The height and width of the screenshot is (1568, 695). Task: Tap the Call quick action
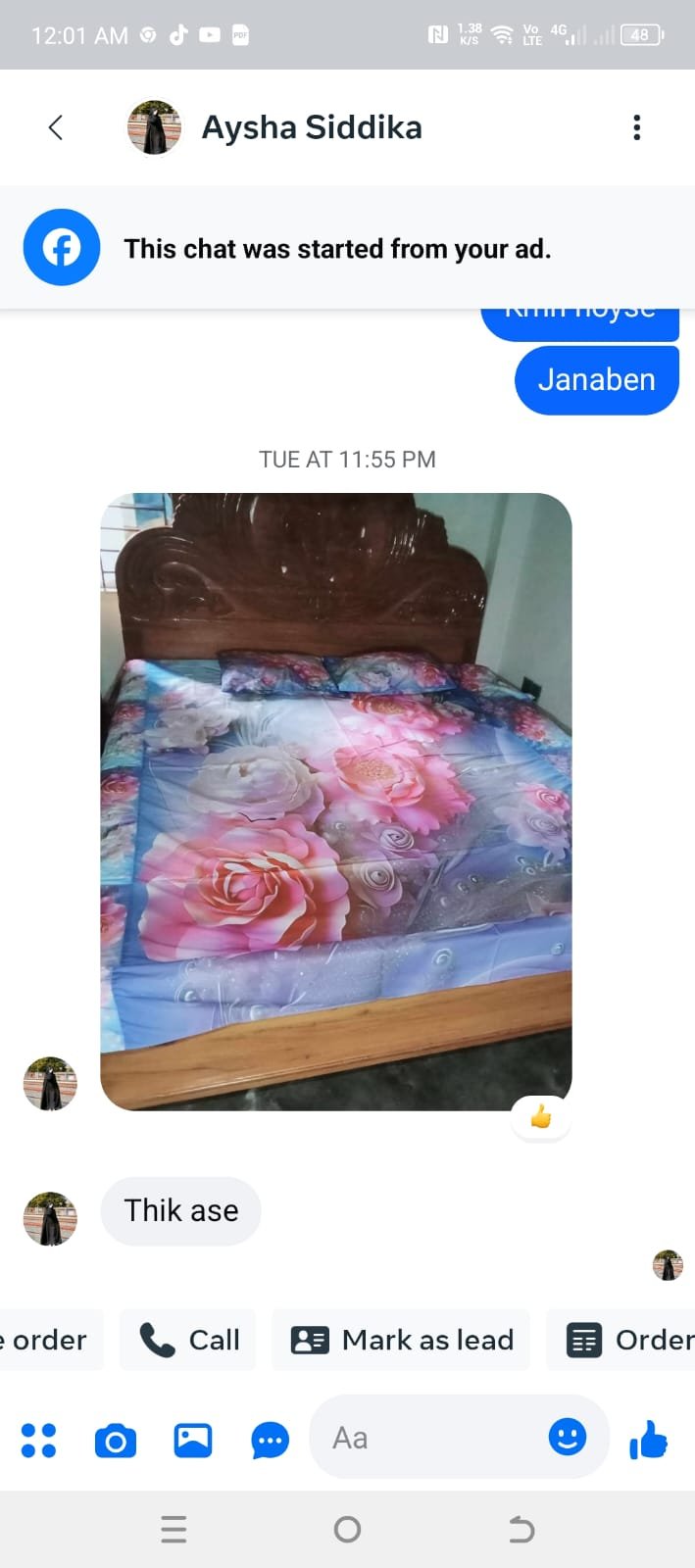[x=188, y=1340]
